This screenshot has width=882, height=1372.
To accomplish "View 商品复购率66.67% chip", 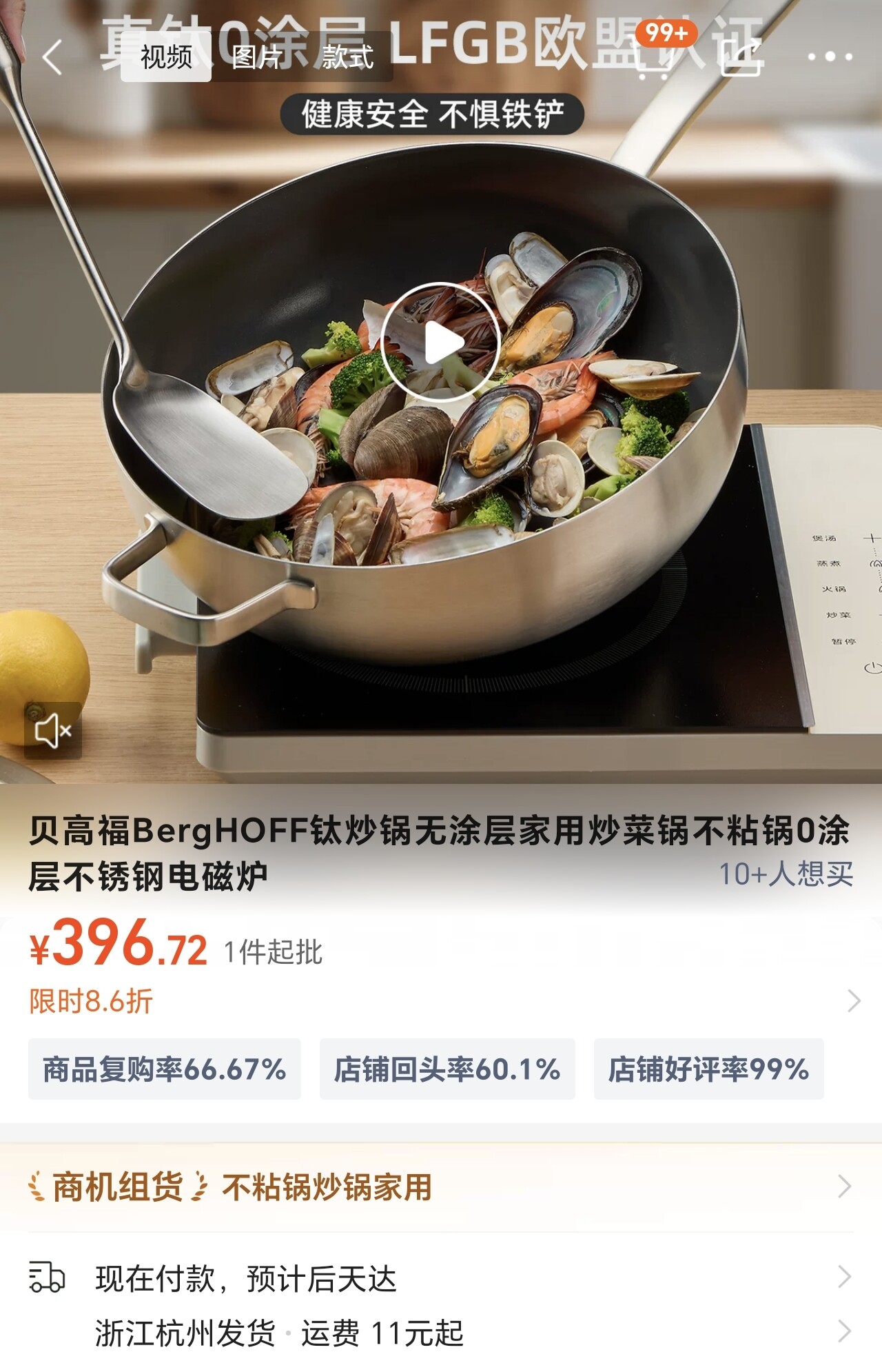I will click(165, 1069).
